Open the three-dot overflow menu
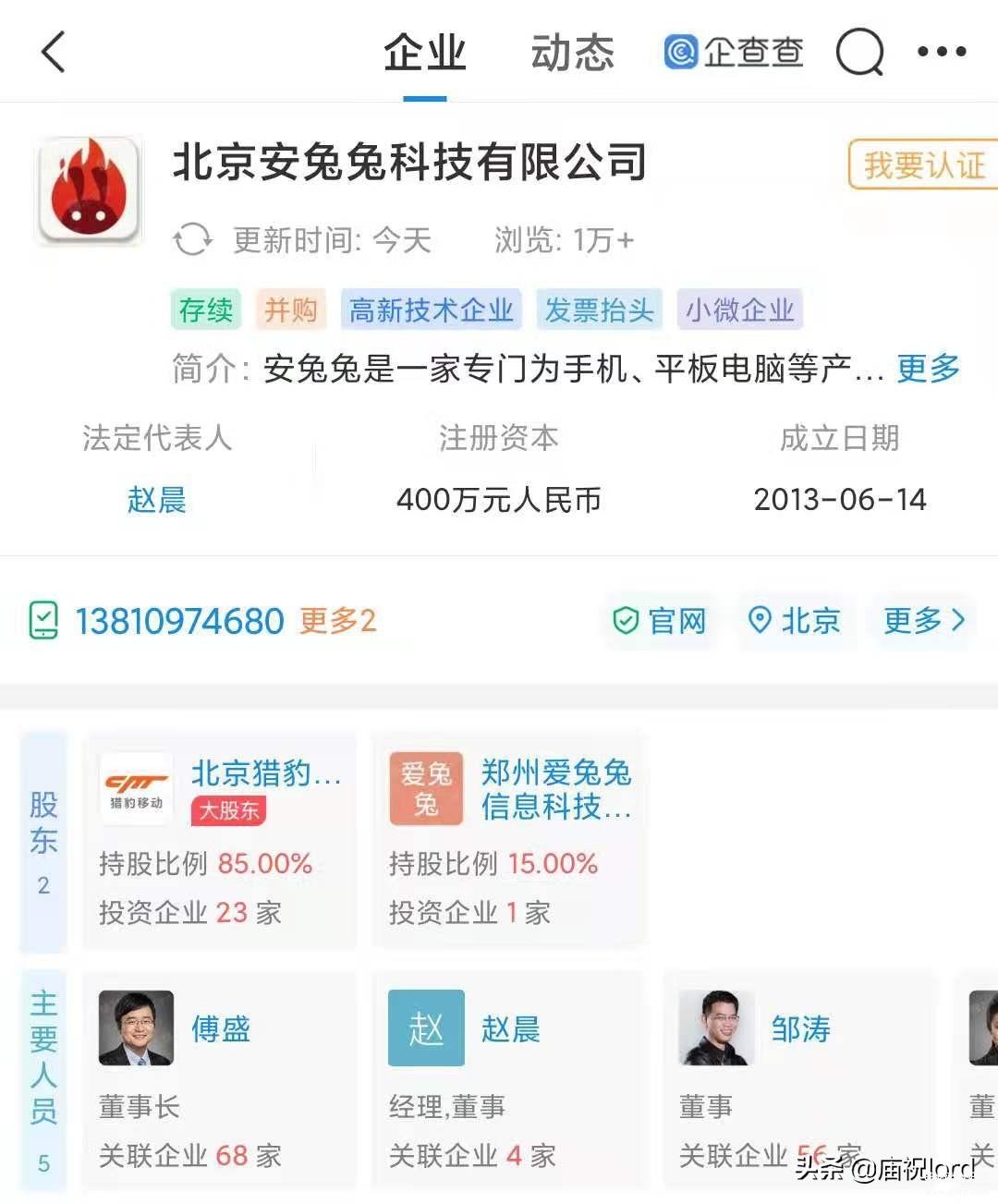Image resolution: width=998 pixels, height=1204 pixels. (x=942, y=52)
